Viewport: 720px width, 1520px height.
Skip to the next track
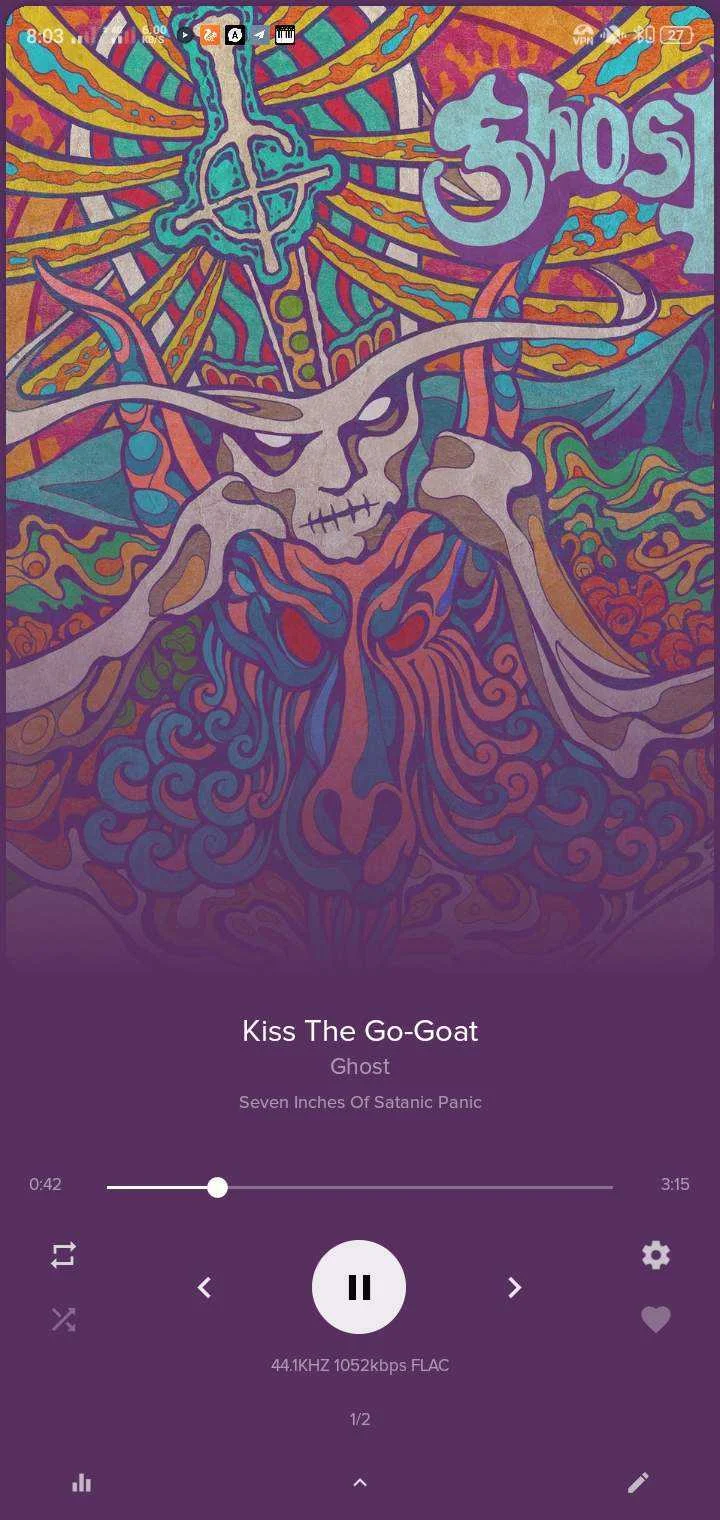[514, 1288]
